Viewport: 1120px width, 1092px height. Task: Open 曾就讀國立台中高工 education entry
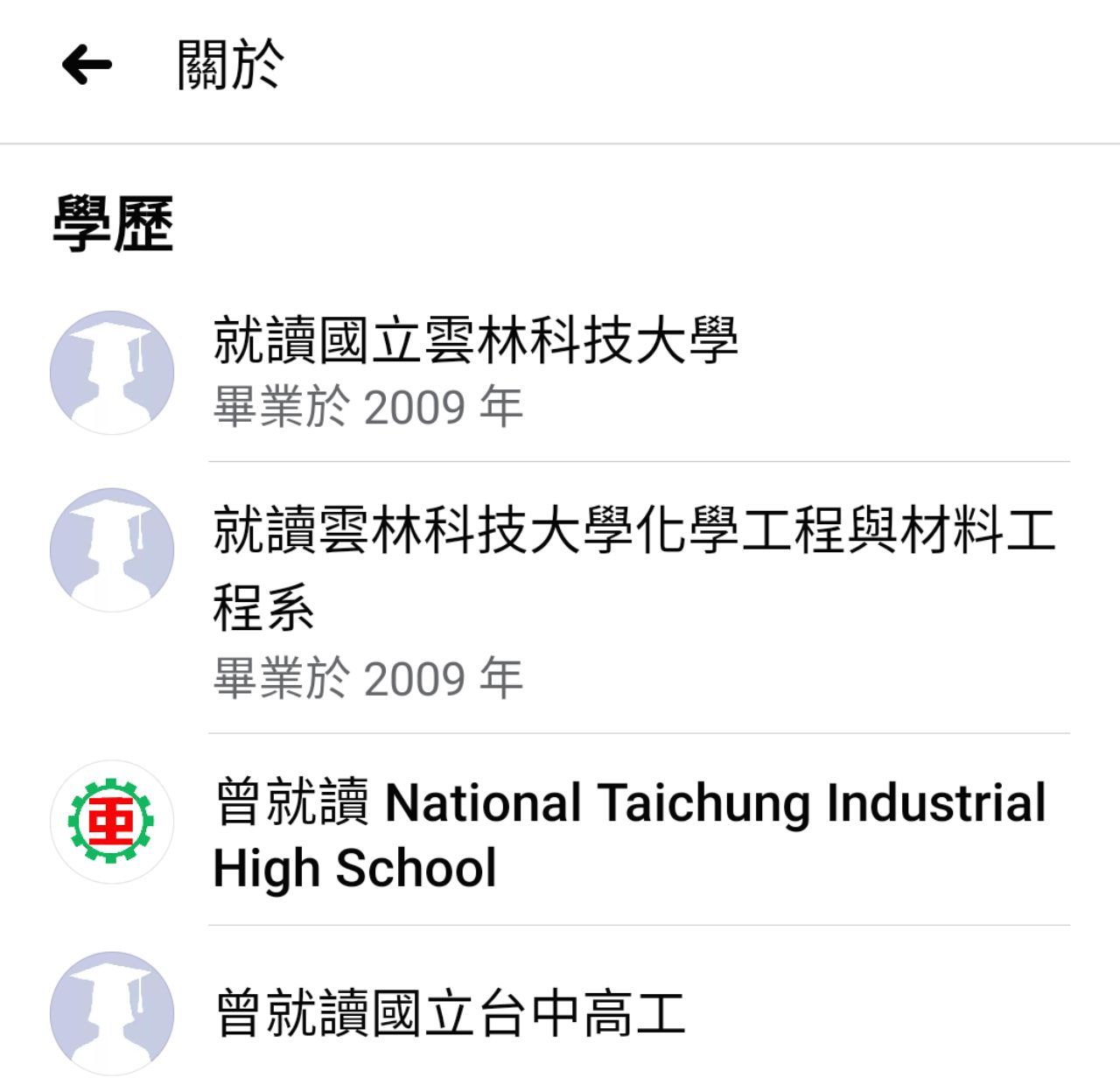pyautogui.click(x=450, y=1013)
